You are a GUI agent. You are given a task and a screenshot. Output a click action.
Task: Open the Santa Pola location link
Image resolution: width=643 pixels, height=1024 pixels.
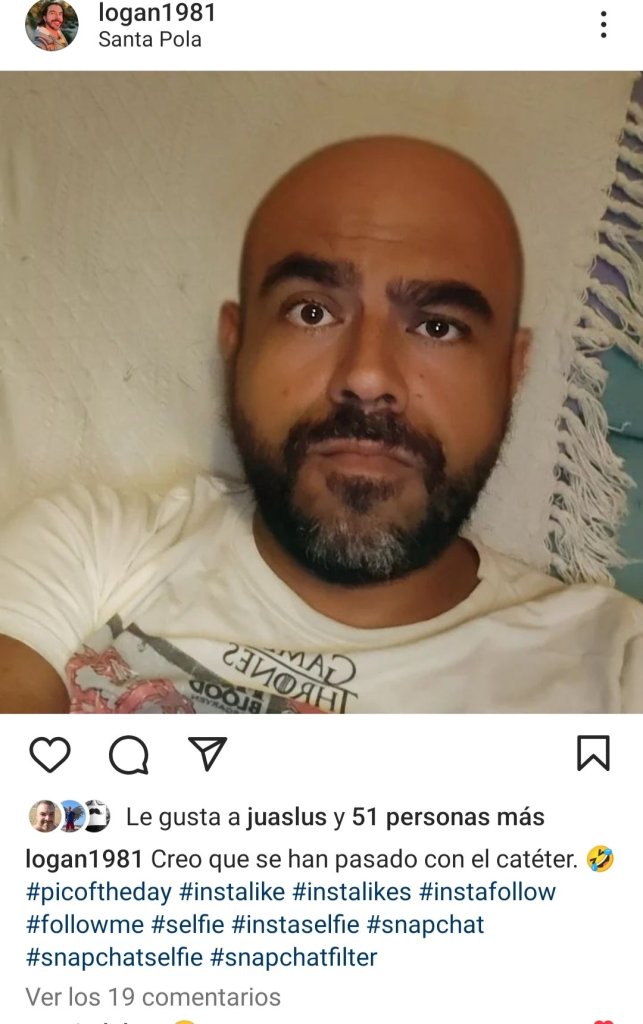tap(150, 40)
